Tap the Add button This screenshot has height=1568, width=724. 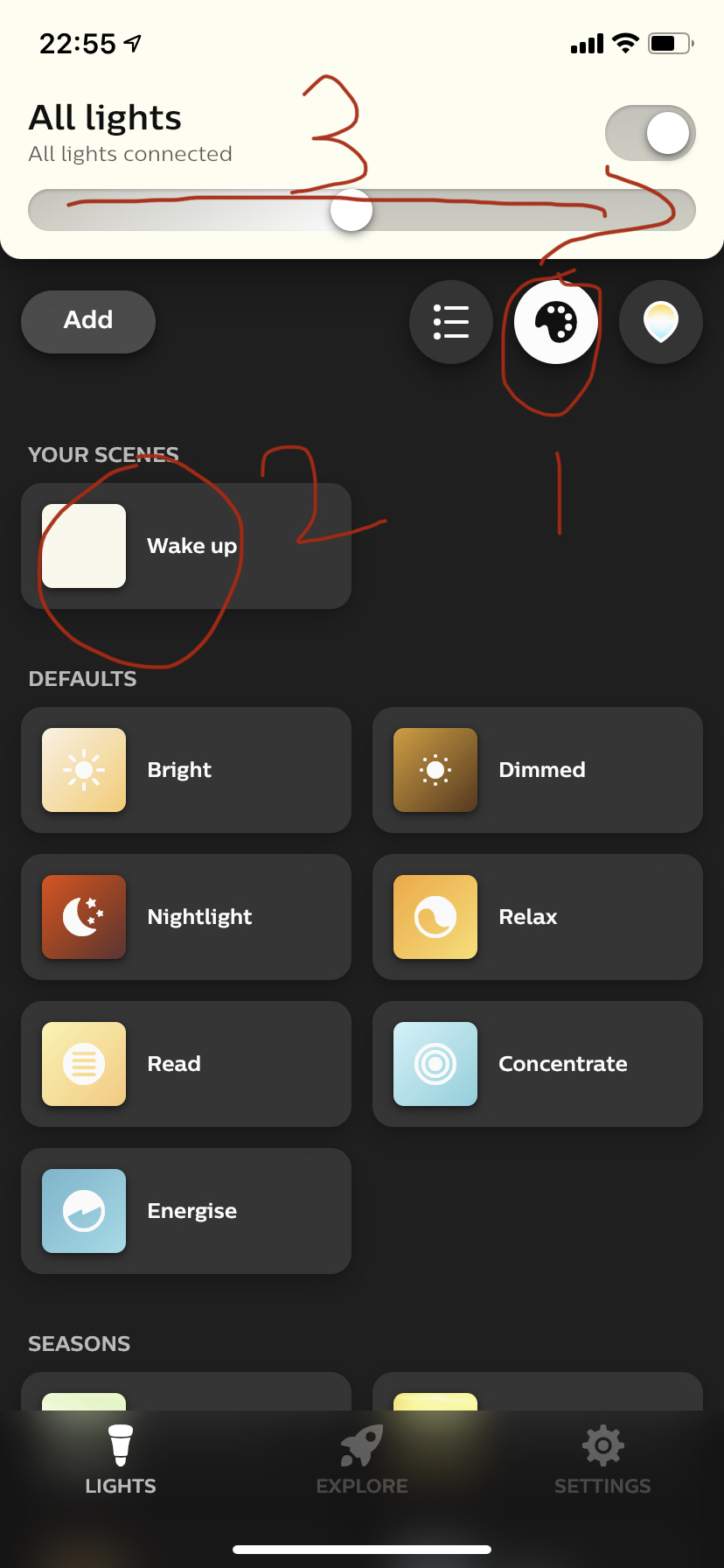[88, 321]
